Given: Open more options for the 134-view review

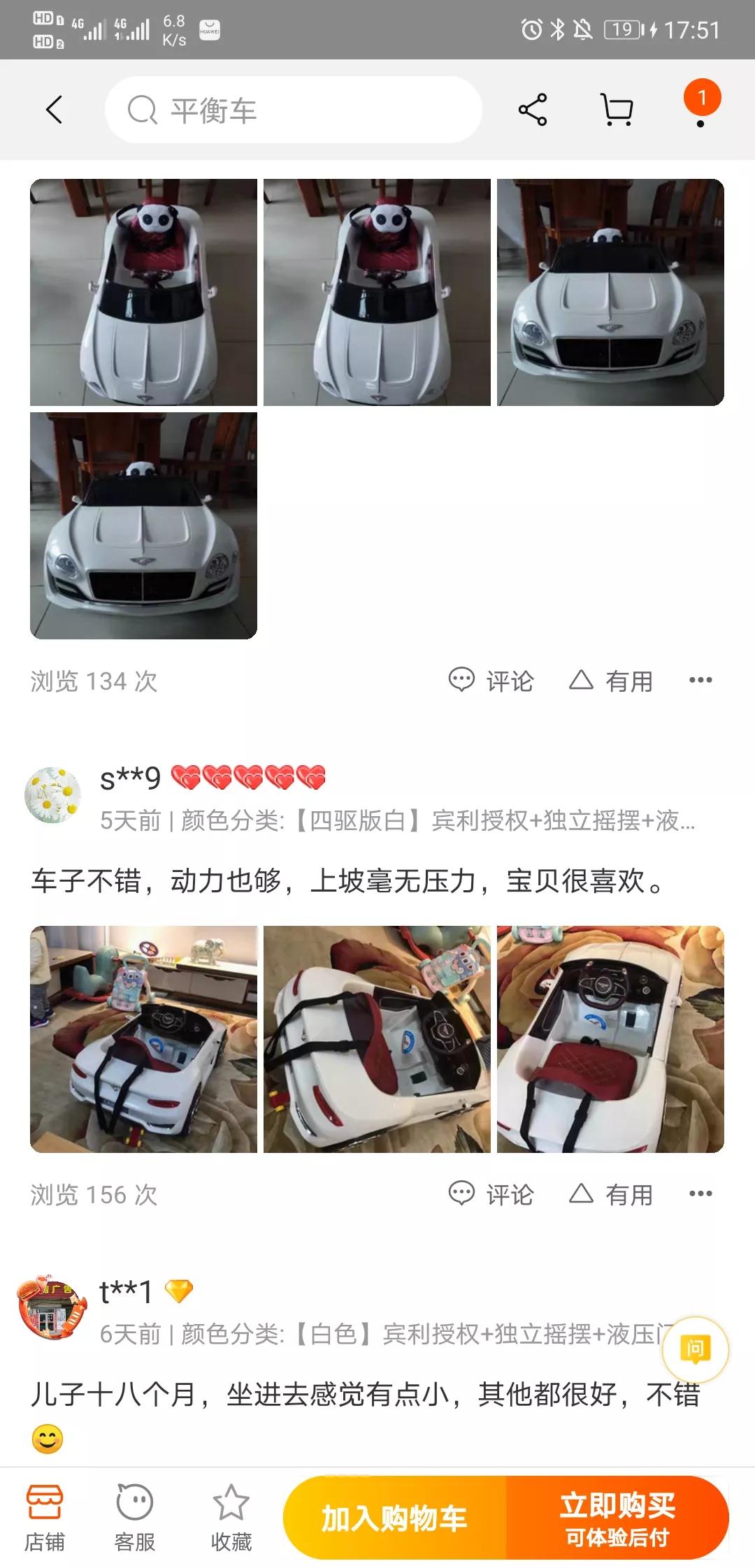Looking at the screenshot, I should pos(700,680).
